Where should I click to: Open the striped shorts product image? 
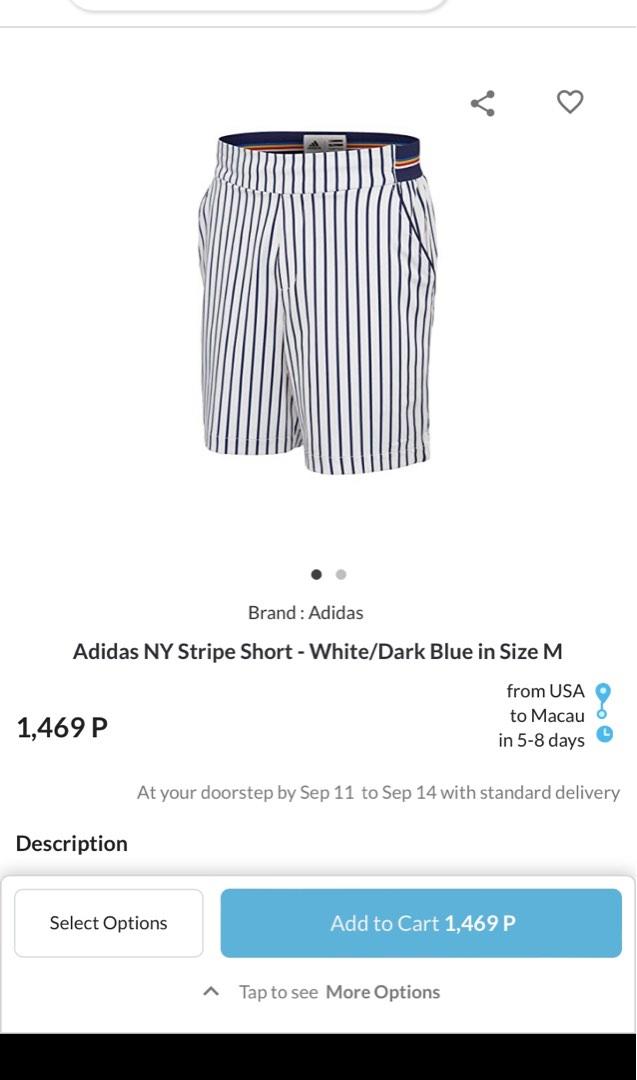click(x=317, y=303)
